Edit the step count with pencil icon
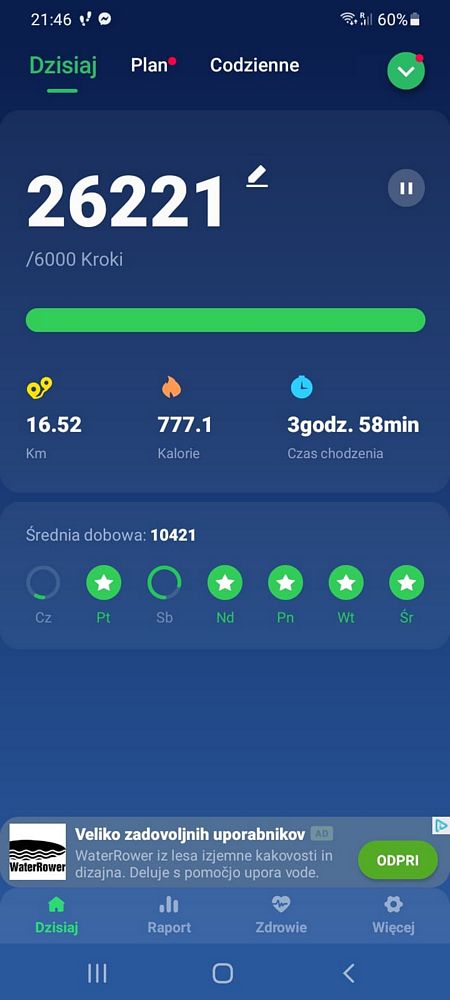 257,176
